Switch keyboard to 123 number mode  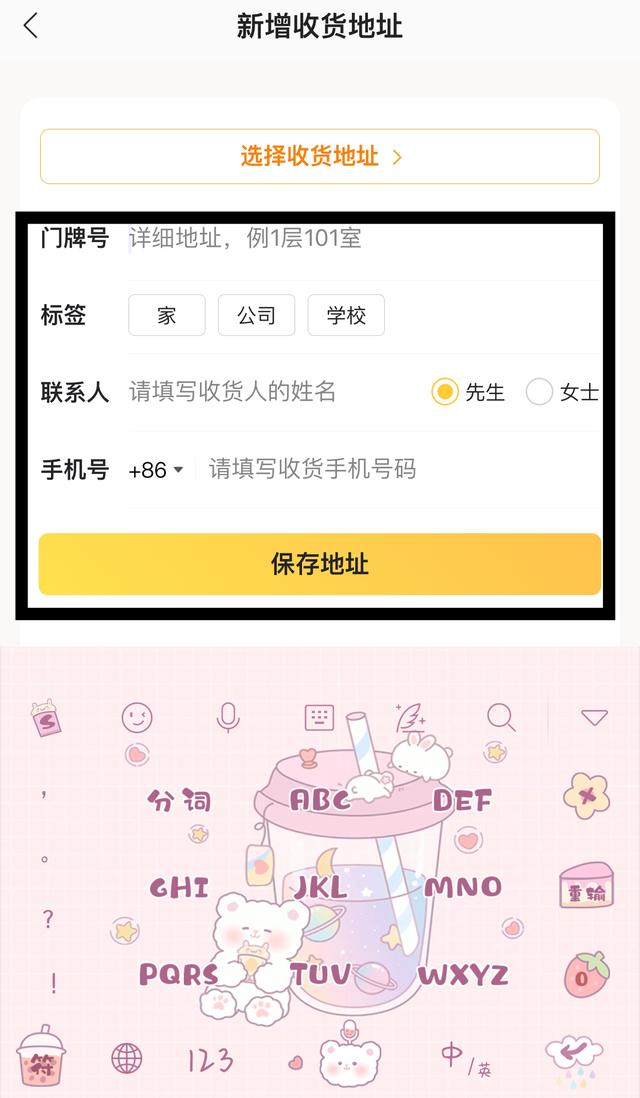tap(210, 1059)
